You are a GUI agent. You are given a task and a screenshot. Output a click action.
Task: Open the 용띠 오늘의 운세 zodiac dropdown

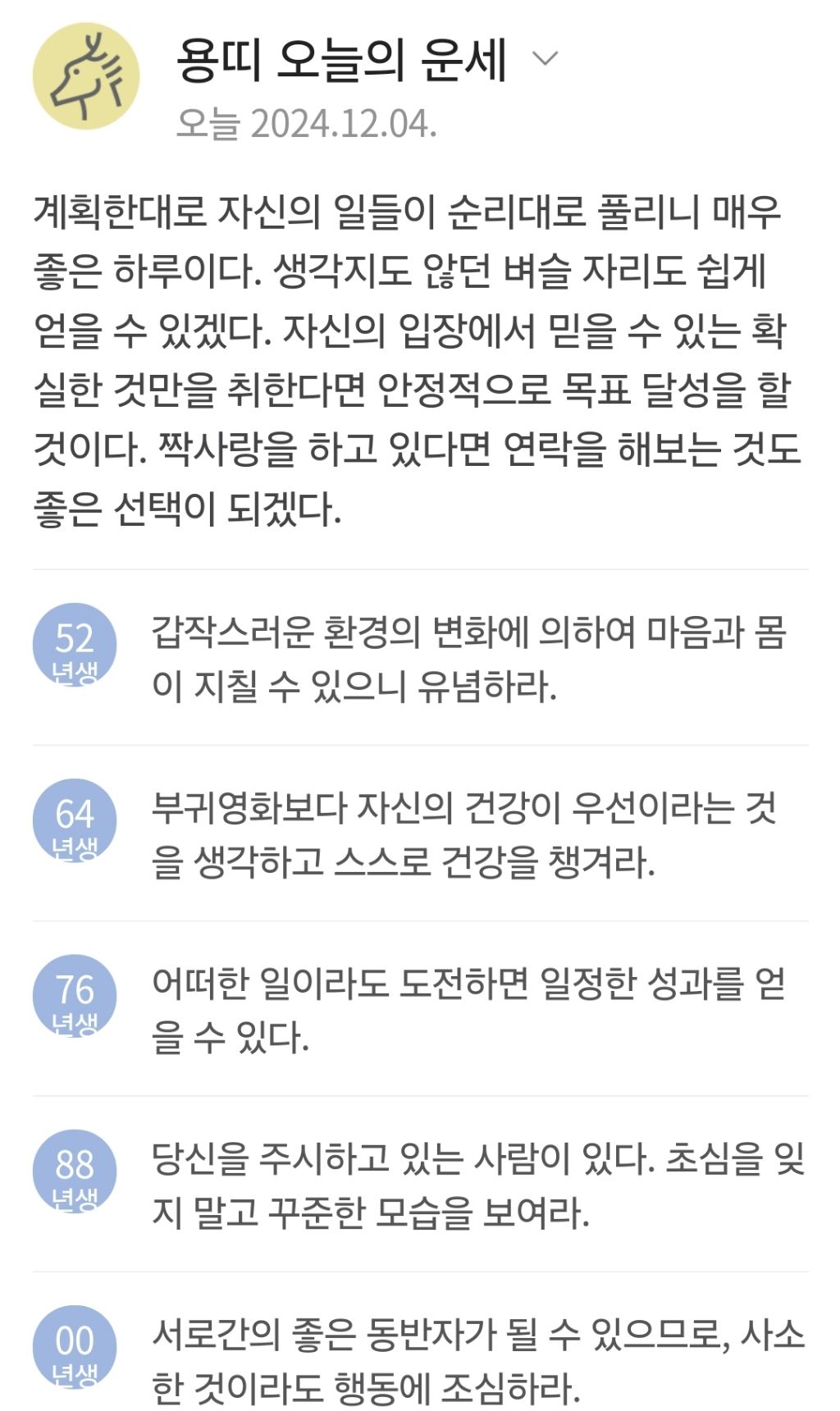coord(544,59)
